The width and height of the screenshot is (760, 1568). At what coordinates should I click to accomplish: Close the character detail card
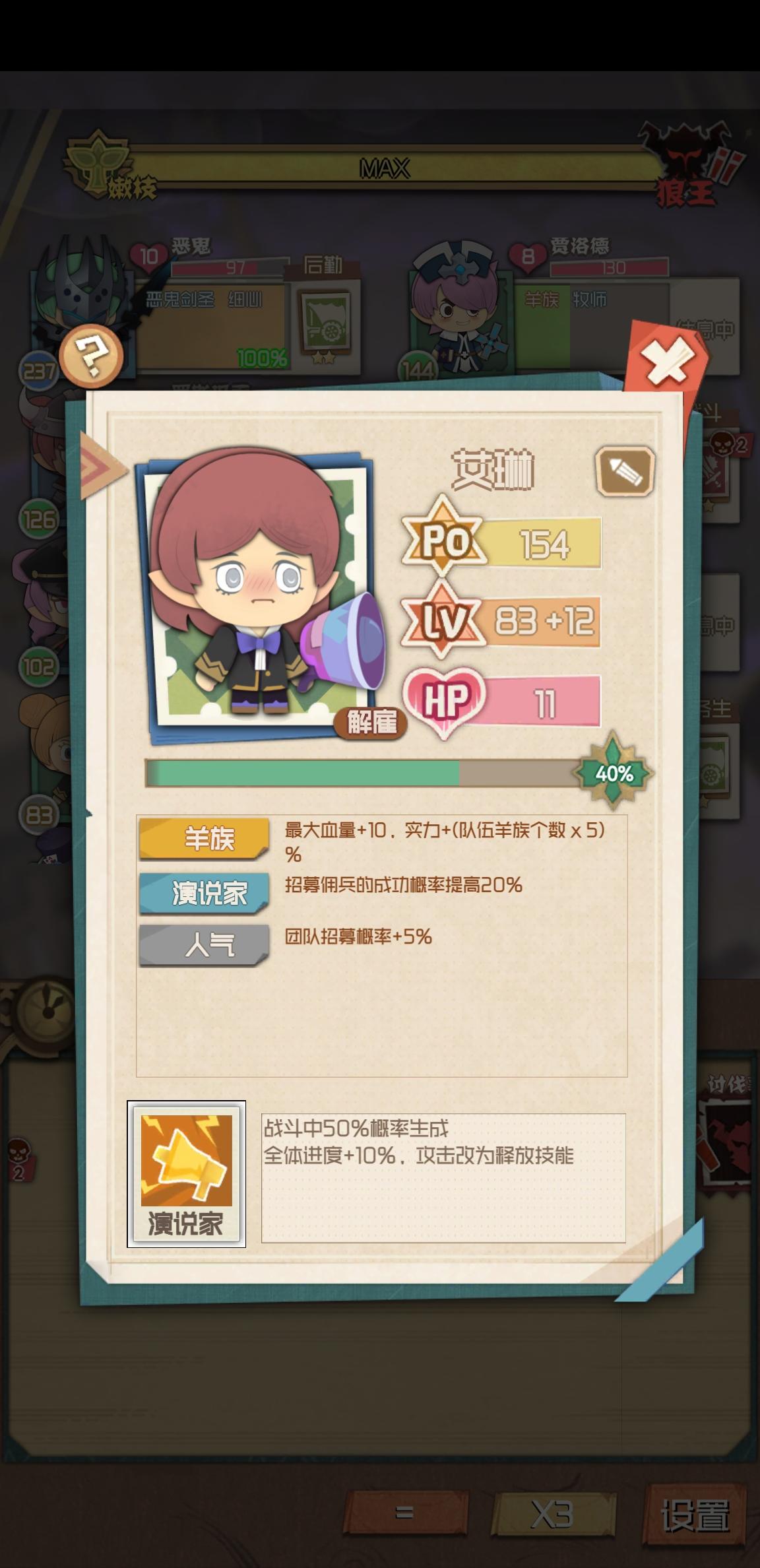(x=666, y=361)
